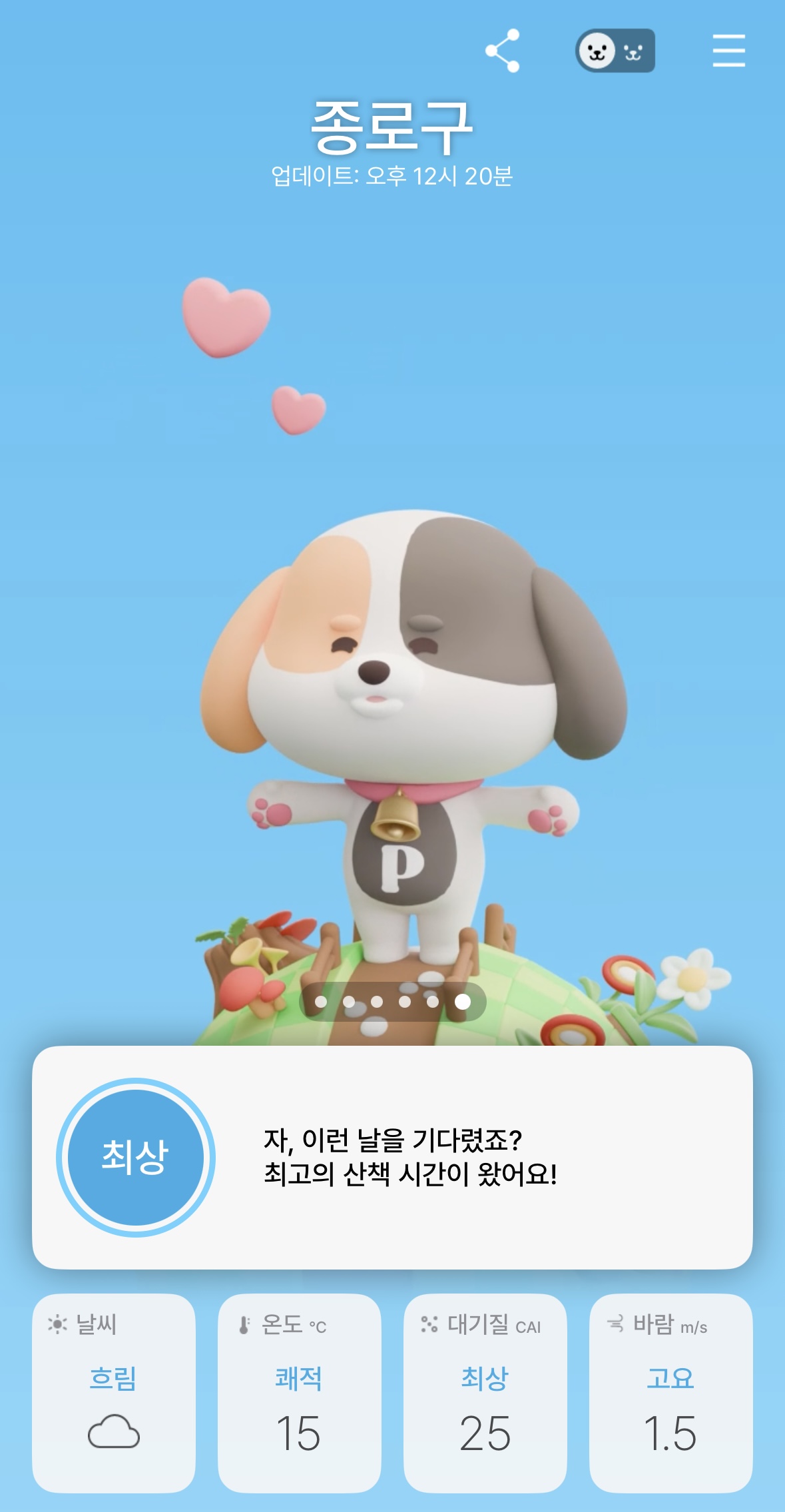Open the 최상 walk index card
The width and height of the screenshot is (785, 1512).
click(x=392, y=1157)
